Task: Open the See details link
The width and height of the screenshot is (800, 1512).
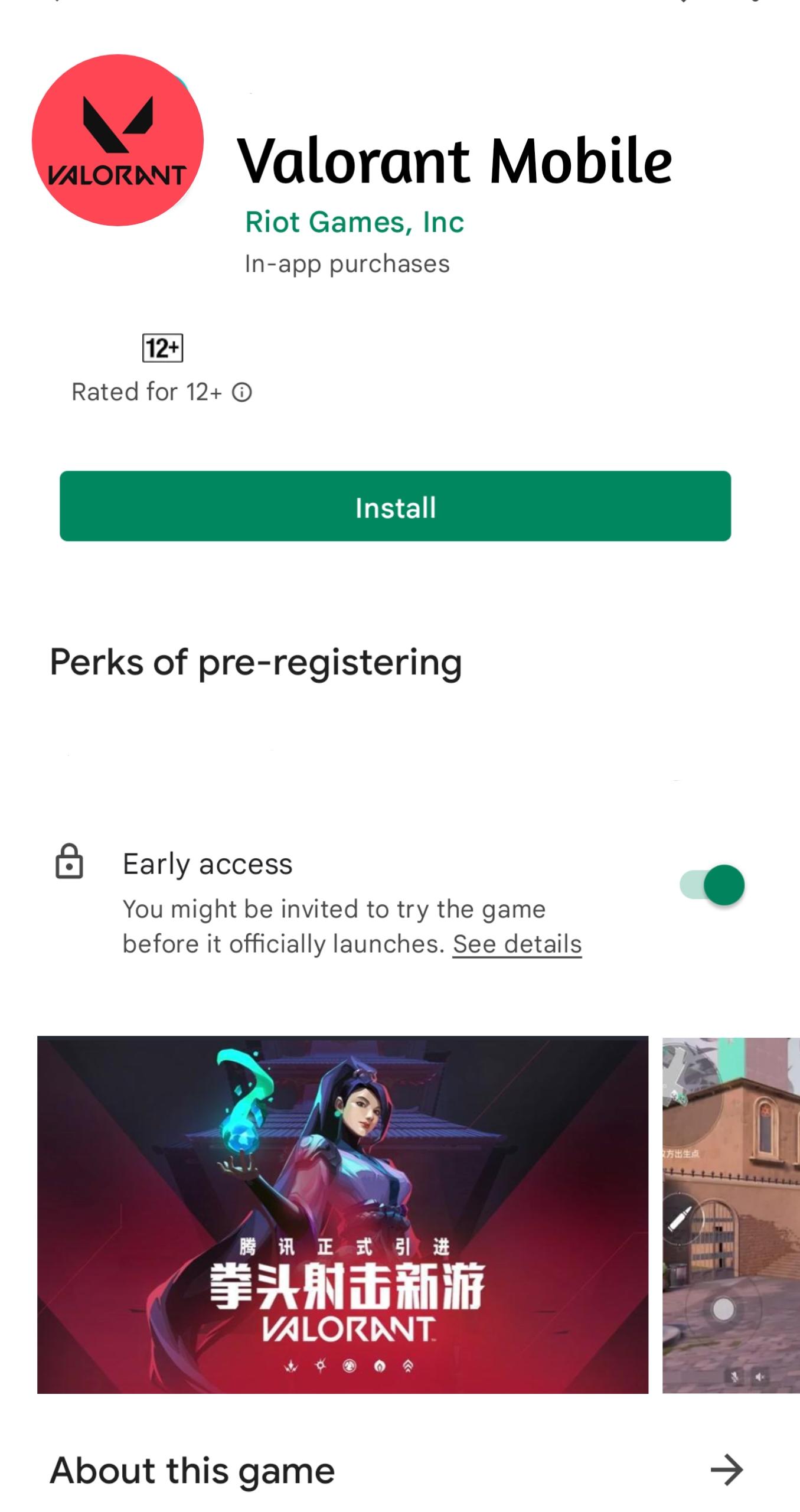Action: point(517,944)
